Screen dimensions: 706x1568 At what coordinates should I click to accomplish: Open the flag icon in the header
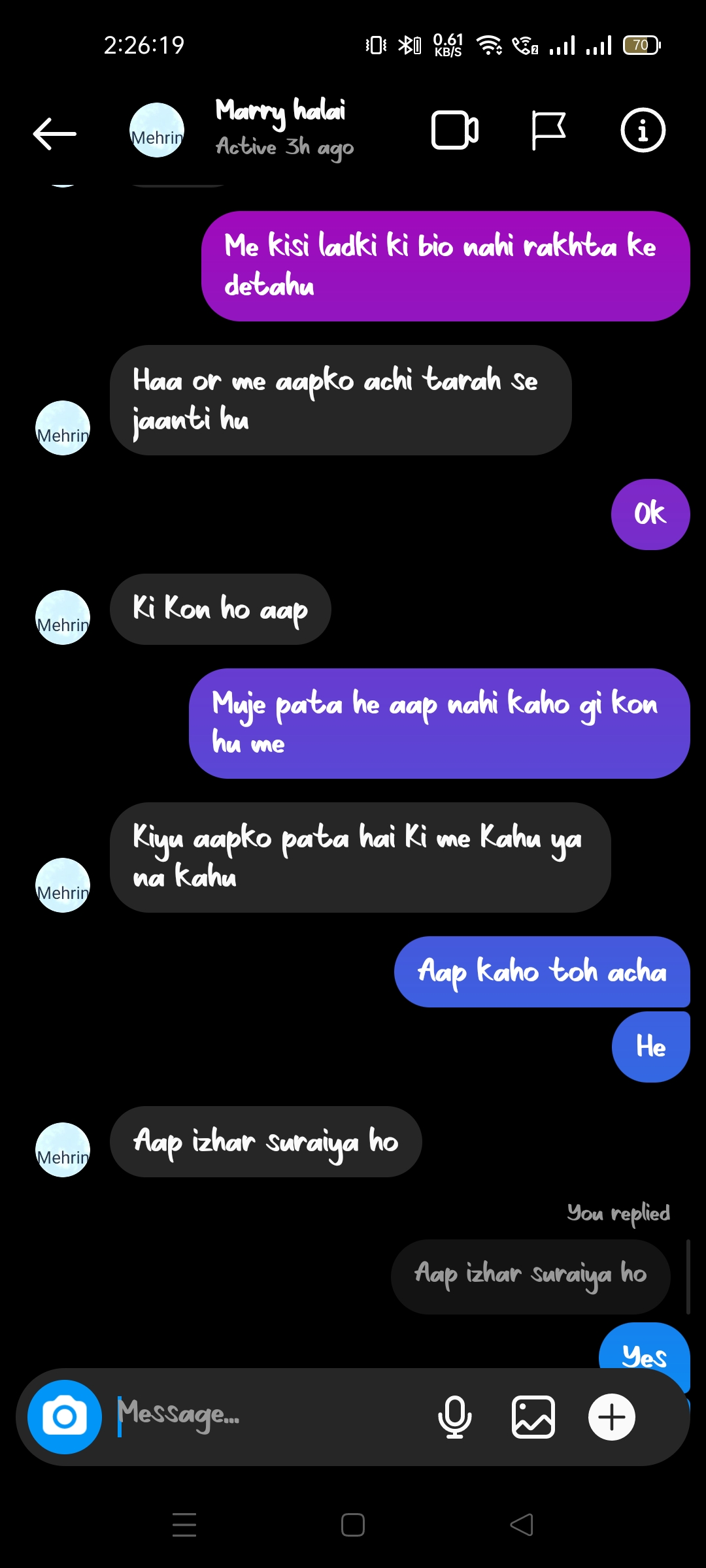548,131
